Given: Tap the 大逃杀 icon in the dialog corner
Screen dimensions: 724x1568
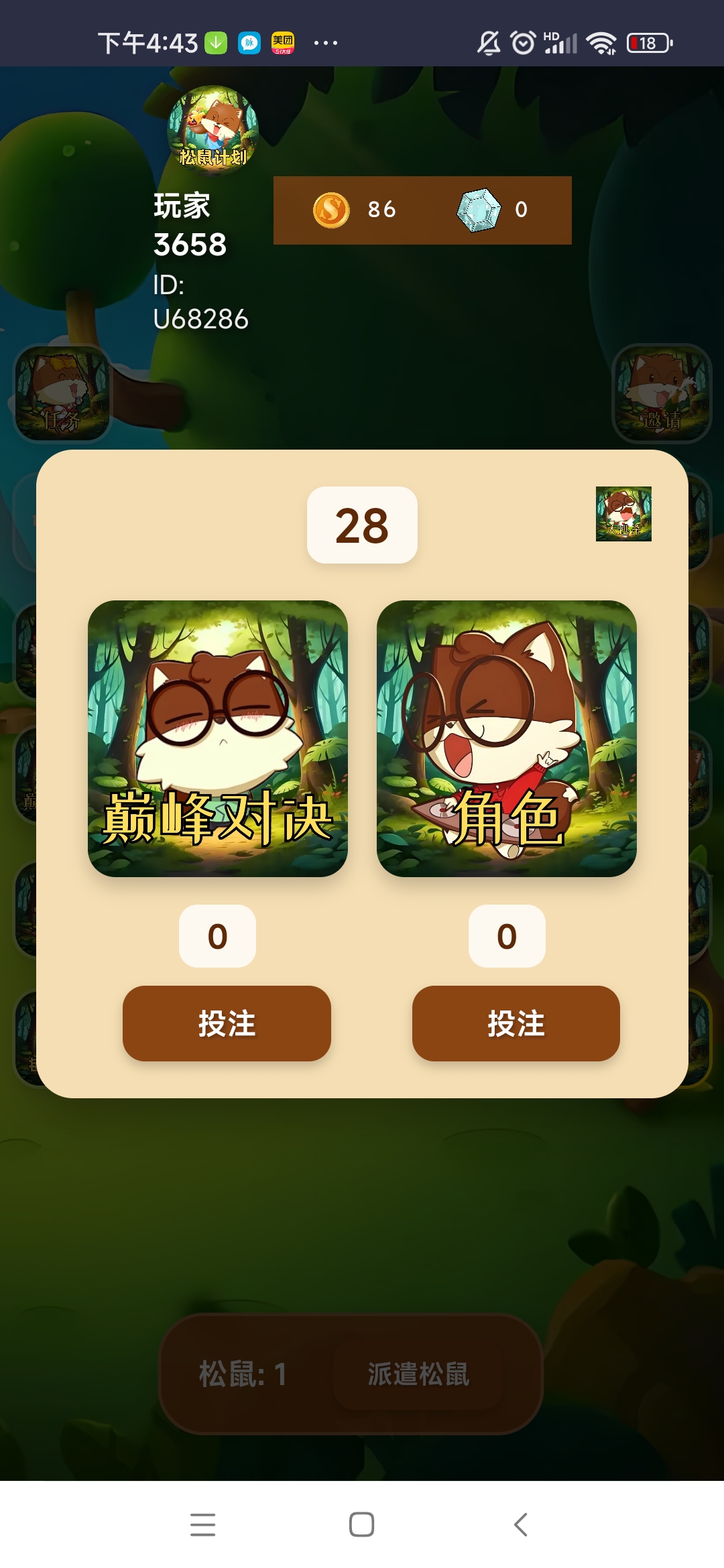Looking at the screenshot, I should click(x=623, y=514).
